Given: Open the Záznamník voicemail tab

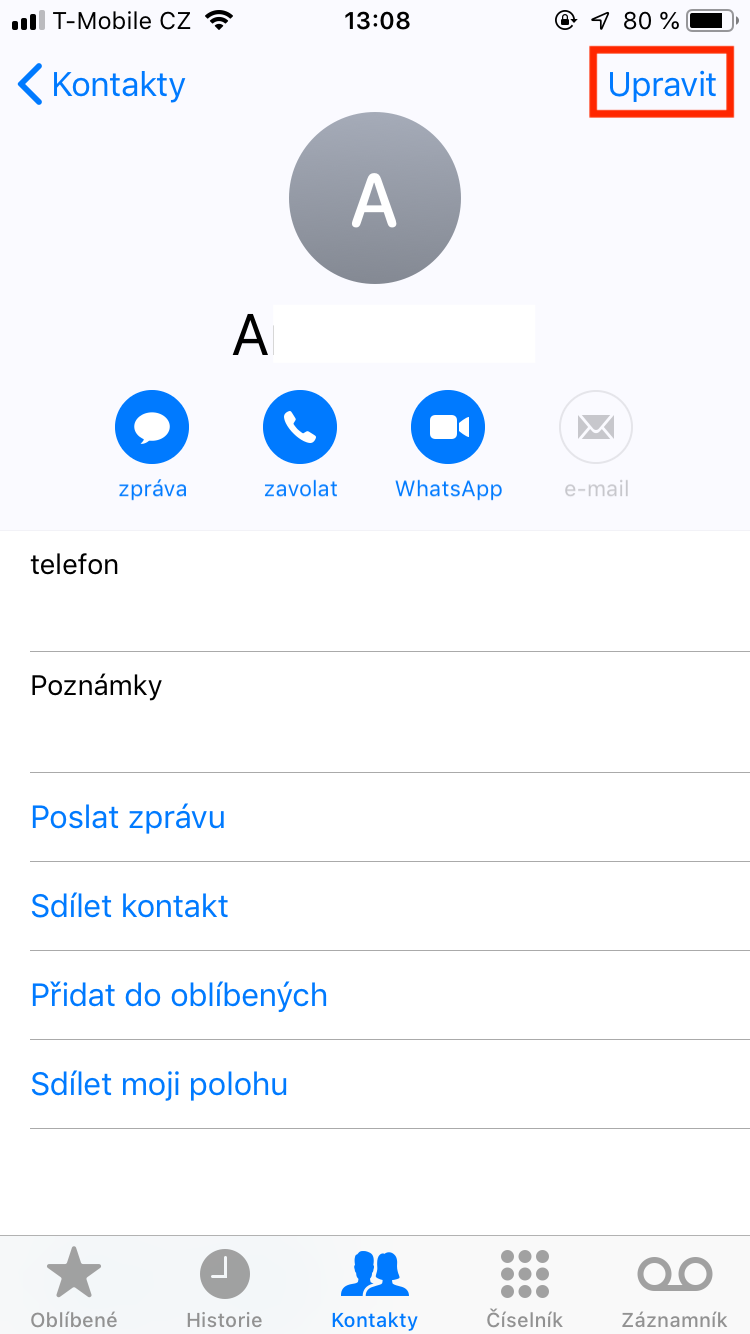Looking at the screenshot, I should pos(674,1287).
